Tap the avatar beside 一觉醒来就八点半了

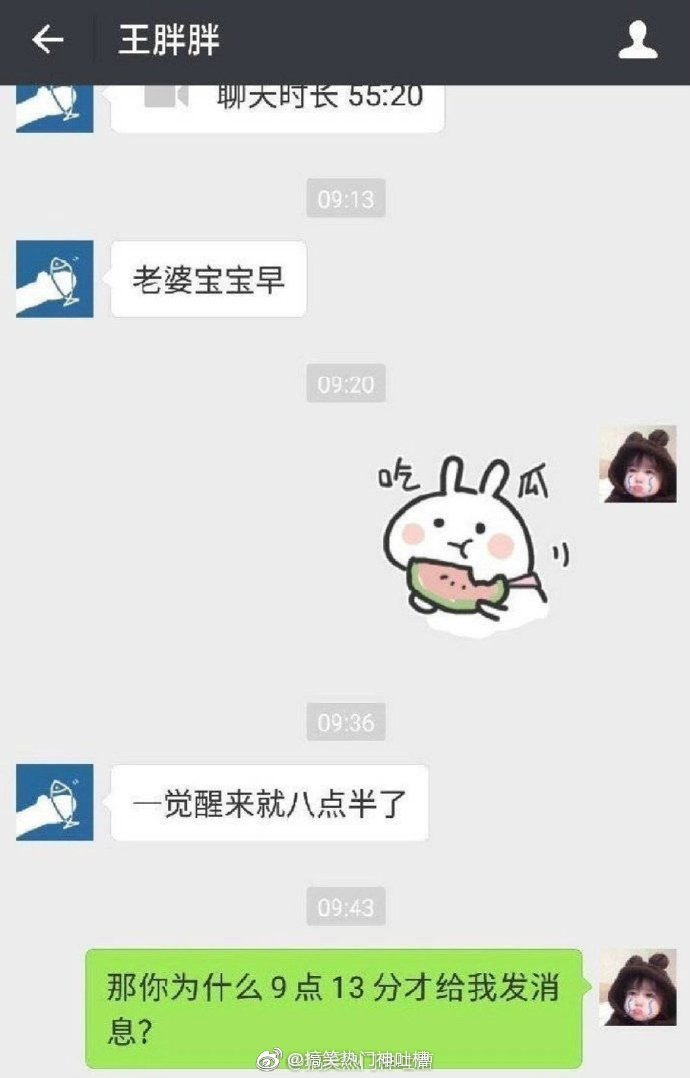[x=55, y=802]
